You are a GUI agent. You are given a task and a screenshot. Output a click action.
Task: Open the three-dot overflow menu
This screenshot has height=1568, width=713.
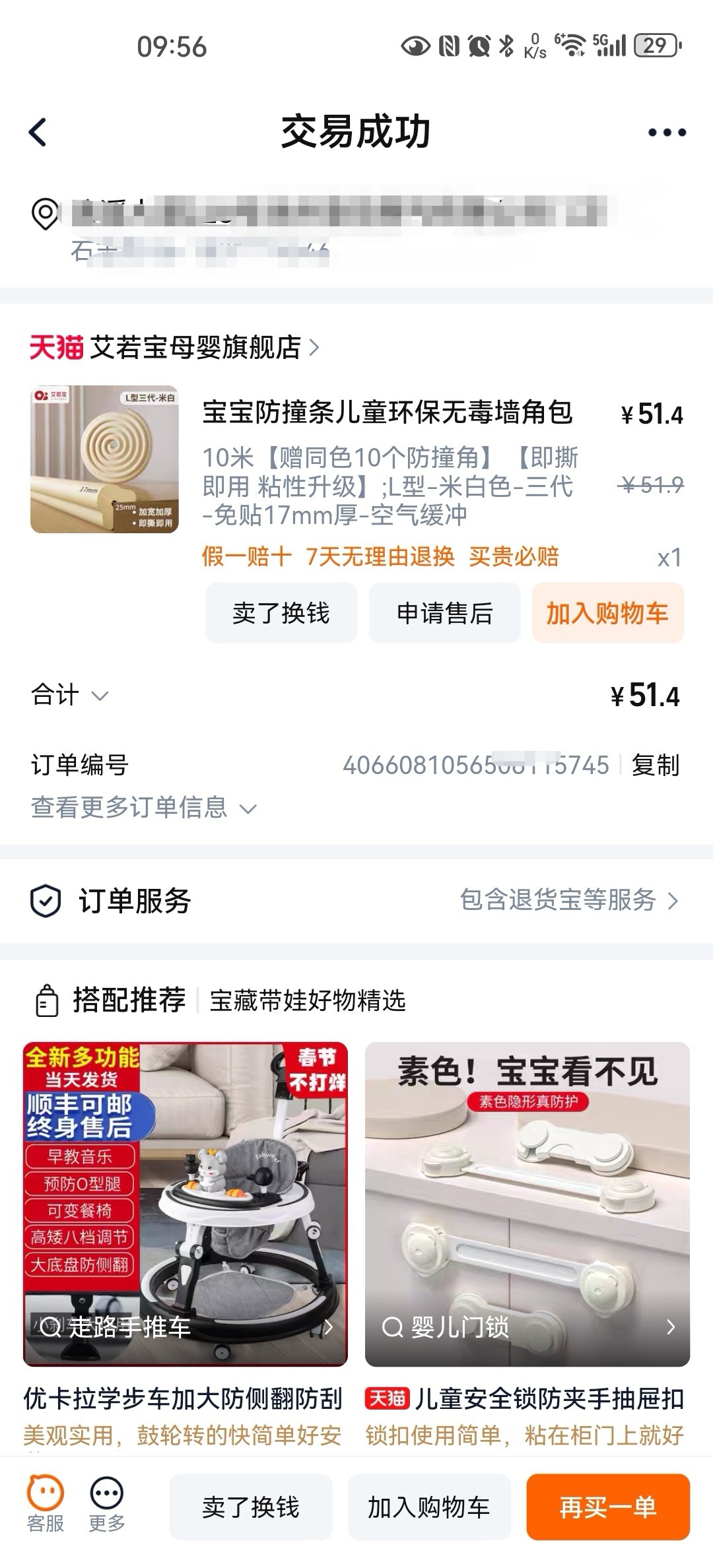pyautogui.click(x=667, y=133)
